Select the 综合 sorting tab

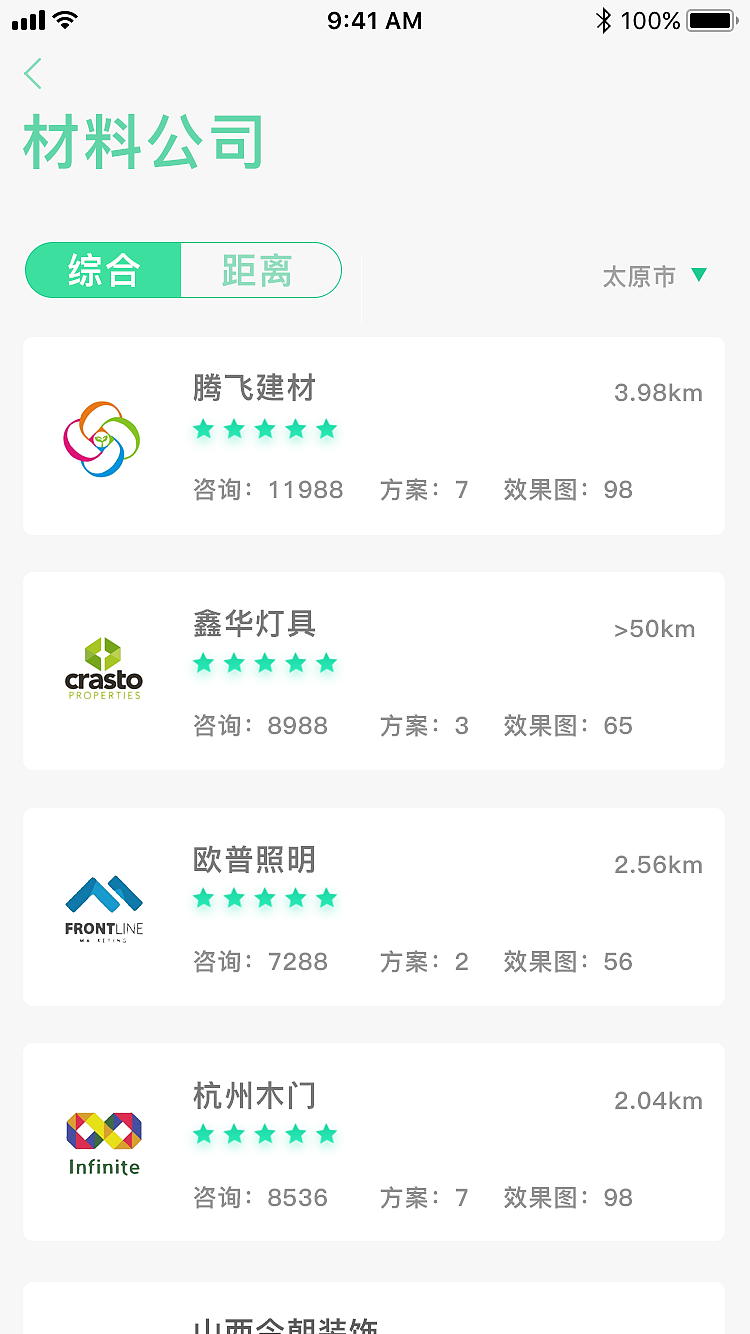[x=103, y=270]
